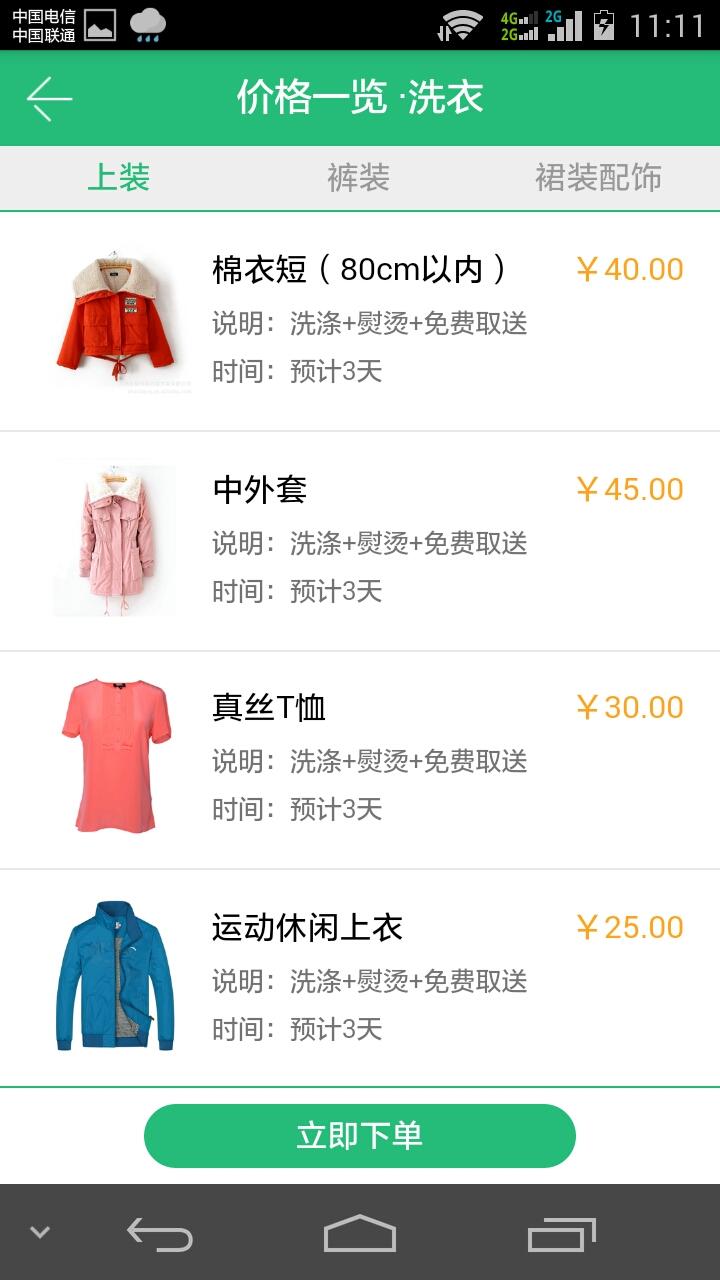Tap the 立即下单 button
This screenshot has width=720, height=1280.
click(359, 1135)
